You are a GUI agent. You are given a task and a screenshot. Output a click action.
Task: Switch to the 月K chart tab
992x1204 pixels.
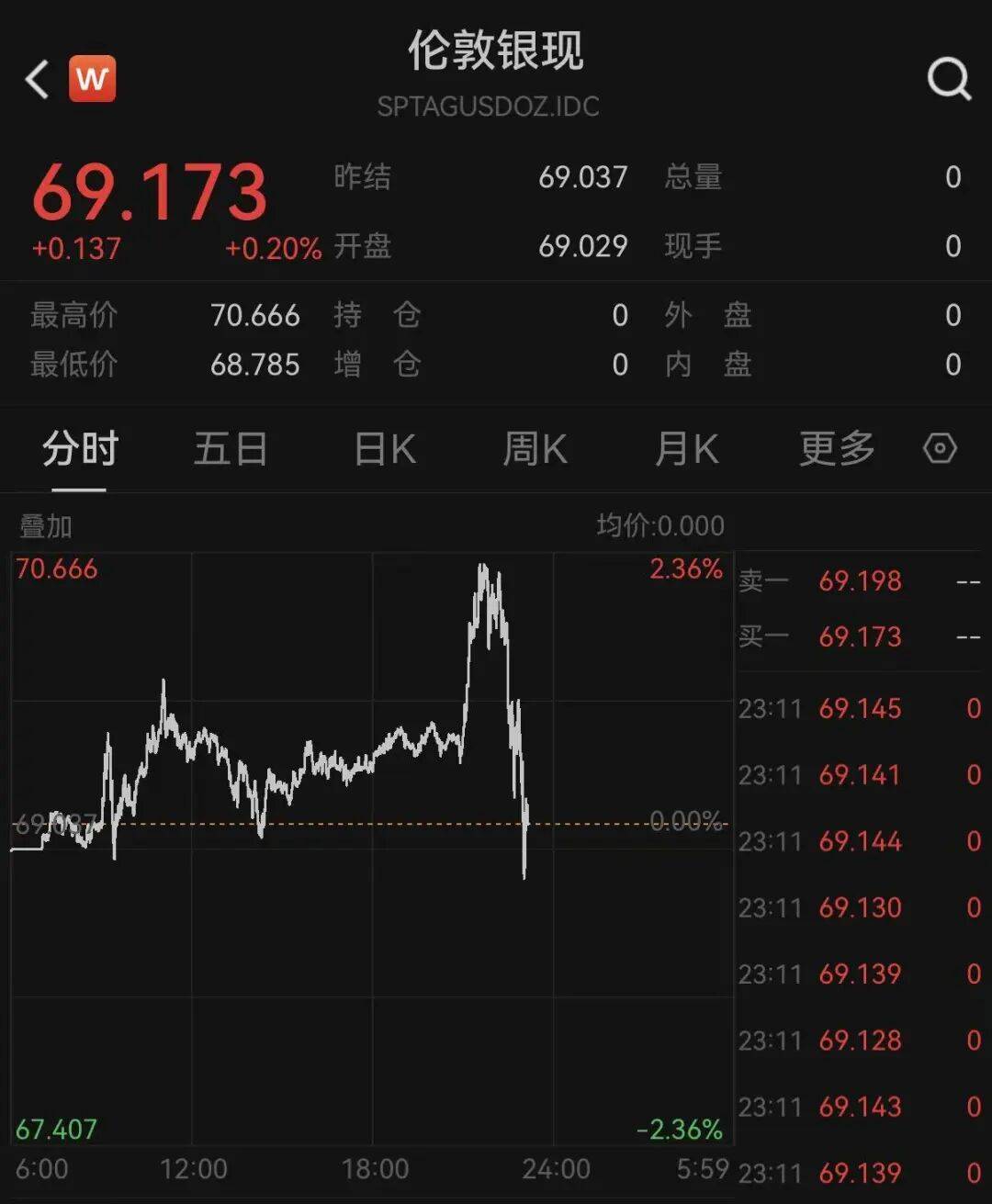coord(685,450)
